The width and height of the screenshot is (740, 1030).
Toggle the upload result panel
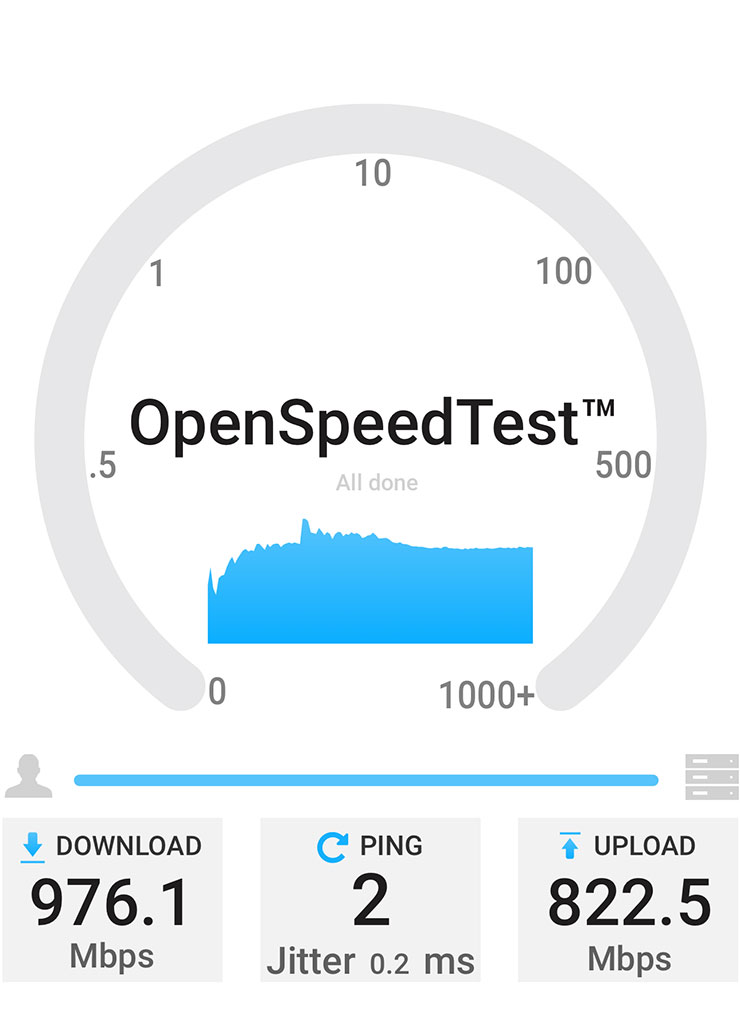click(x=625, y=900)
